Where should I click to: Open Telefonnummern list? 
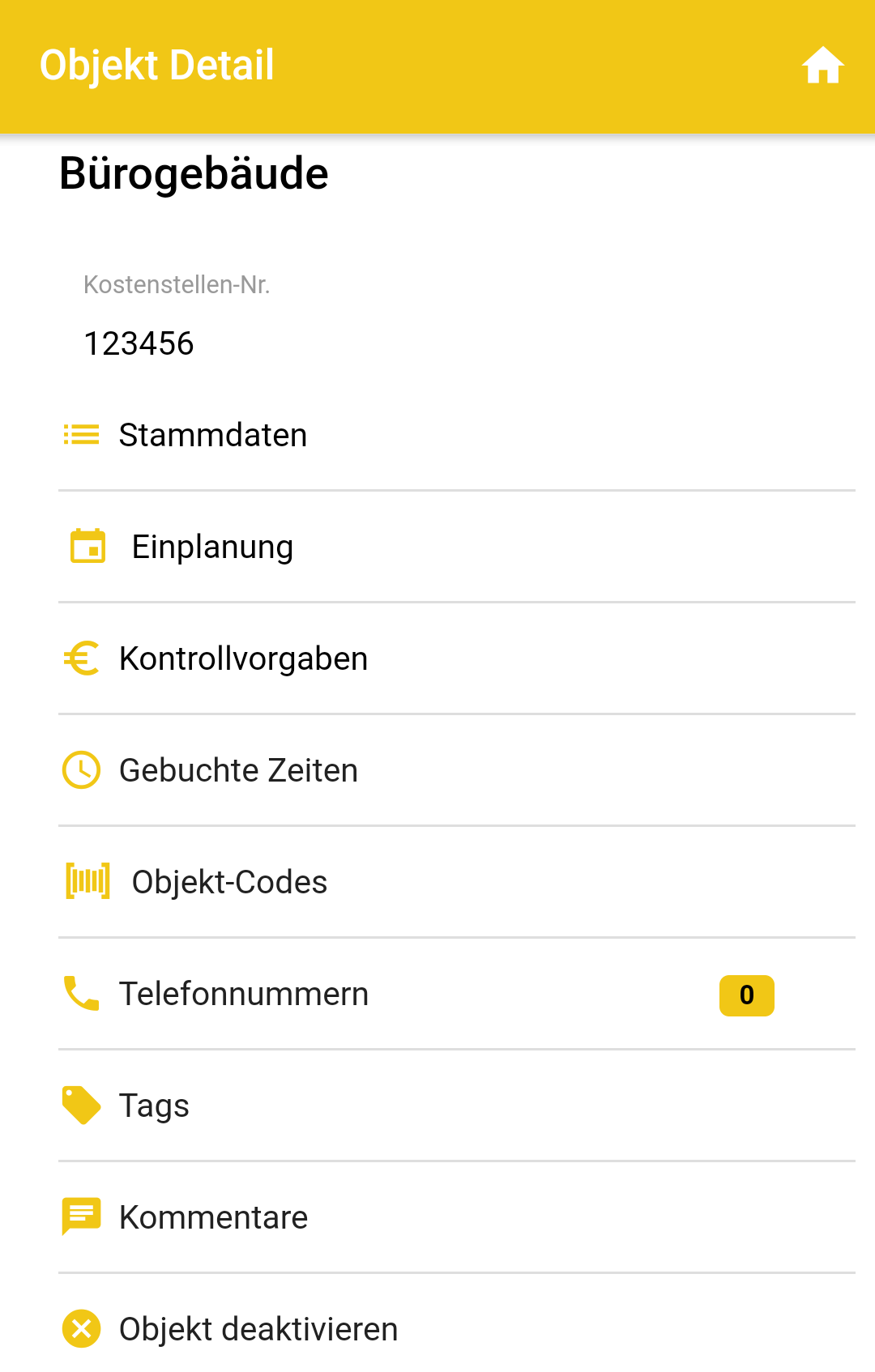(x=243, y=994)
